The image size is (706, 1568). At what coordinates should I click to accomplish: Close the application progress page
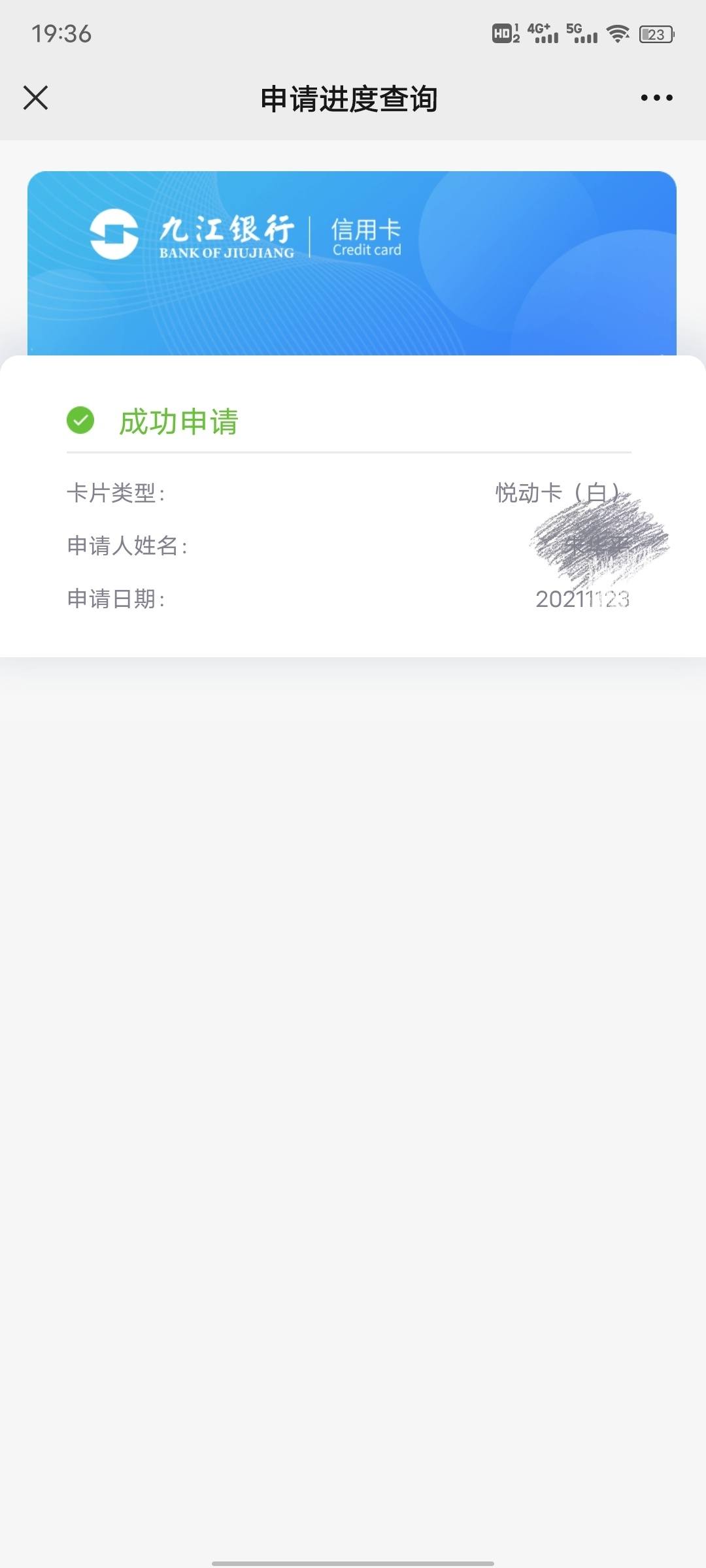tap(35, 98)
